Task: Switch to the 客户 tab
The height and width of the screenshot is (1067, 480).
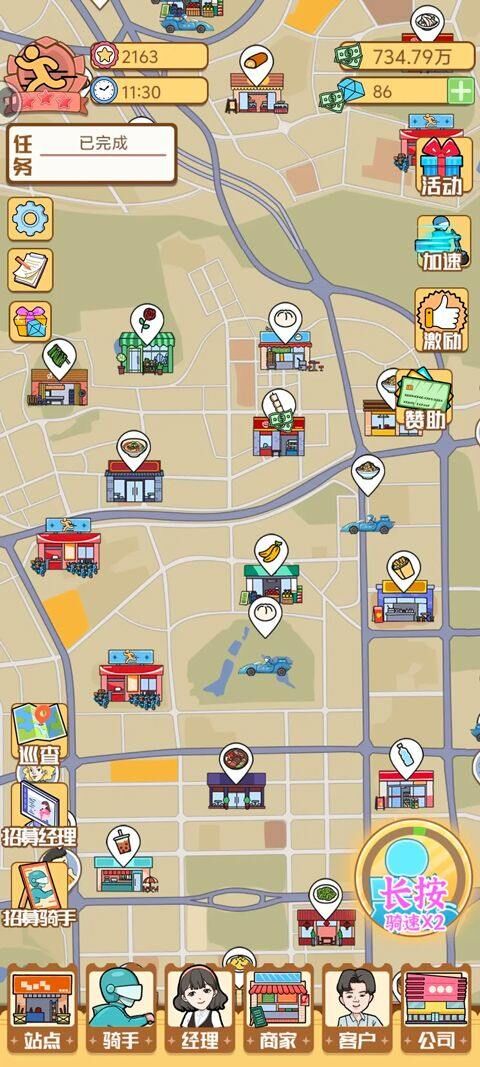Action: pos(357,1008)
